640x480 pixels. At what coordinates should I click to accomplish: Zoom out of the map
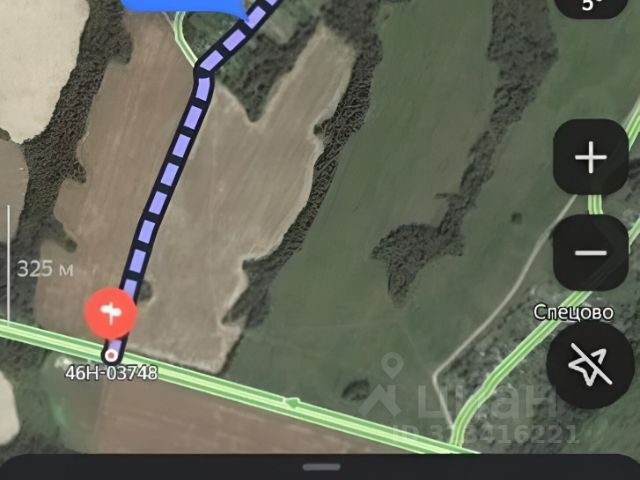pyautogui.click(x=591, y=252)
